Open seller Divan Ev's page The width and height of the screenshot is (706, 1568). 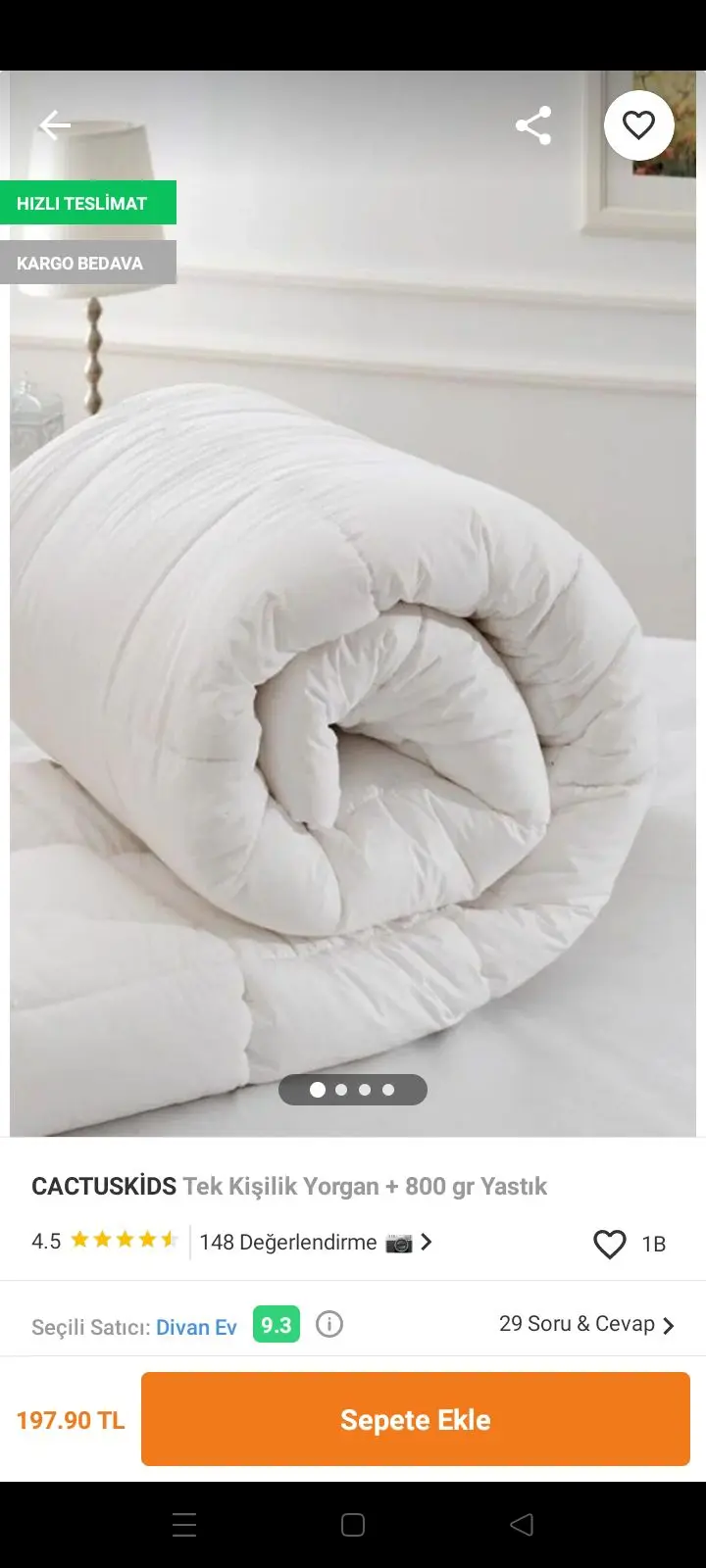[x=196, y=1327]
